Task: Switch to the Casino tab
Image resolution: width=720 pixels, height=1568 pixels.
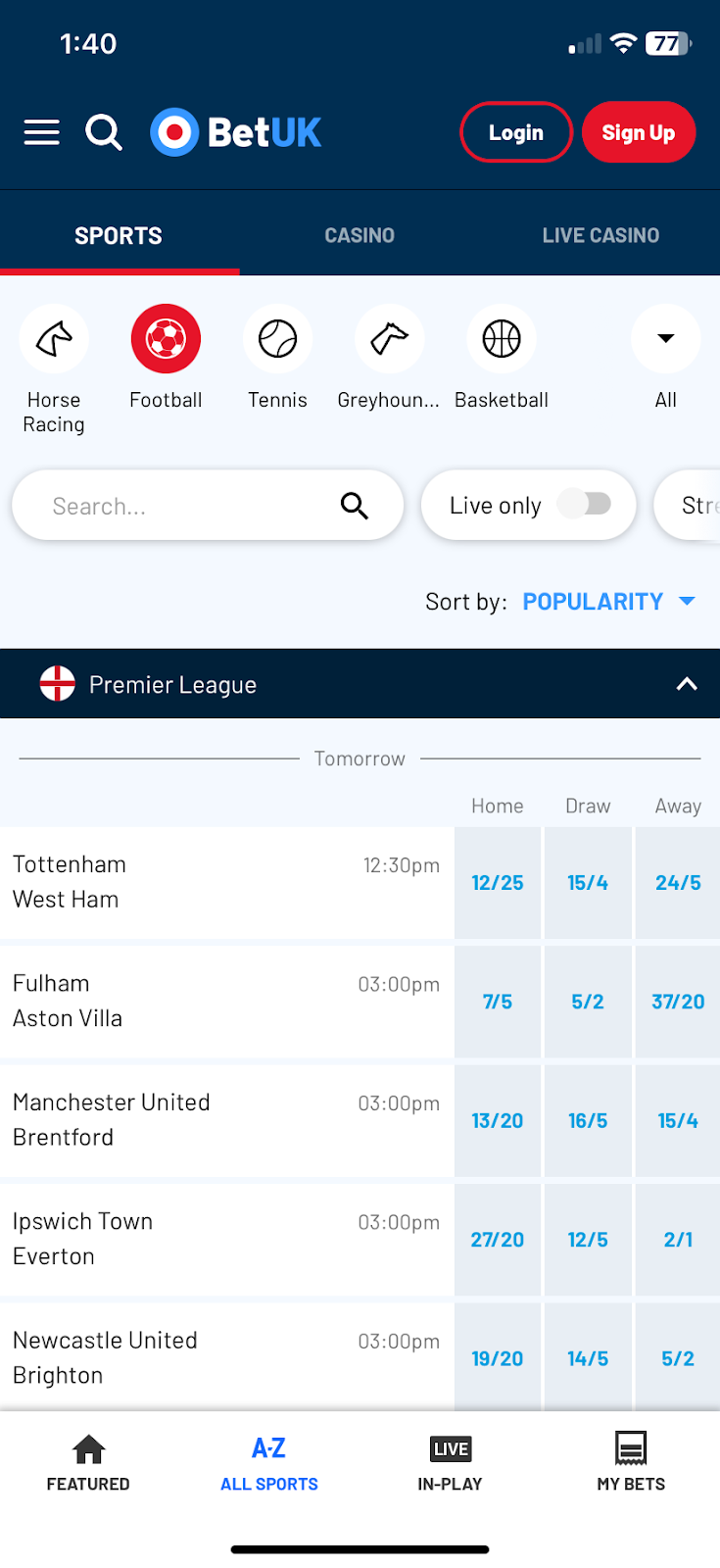Action: [x=360, y=235]
